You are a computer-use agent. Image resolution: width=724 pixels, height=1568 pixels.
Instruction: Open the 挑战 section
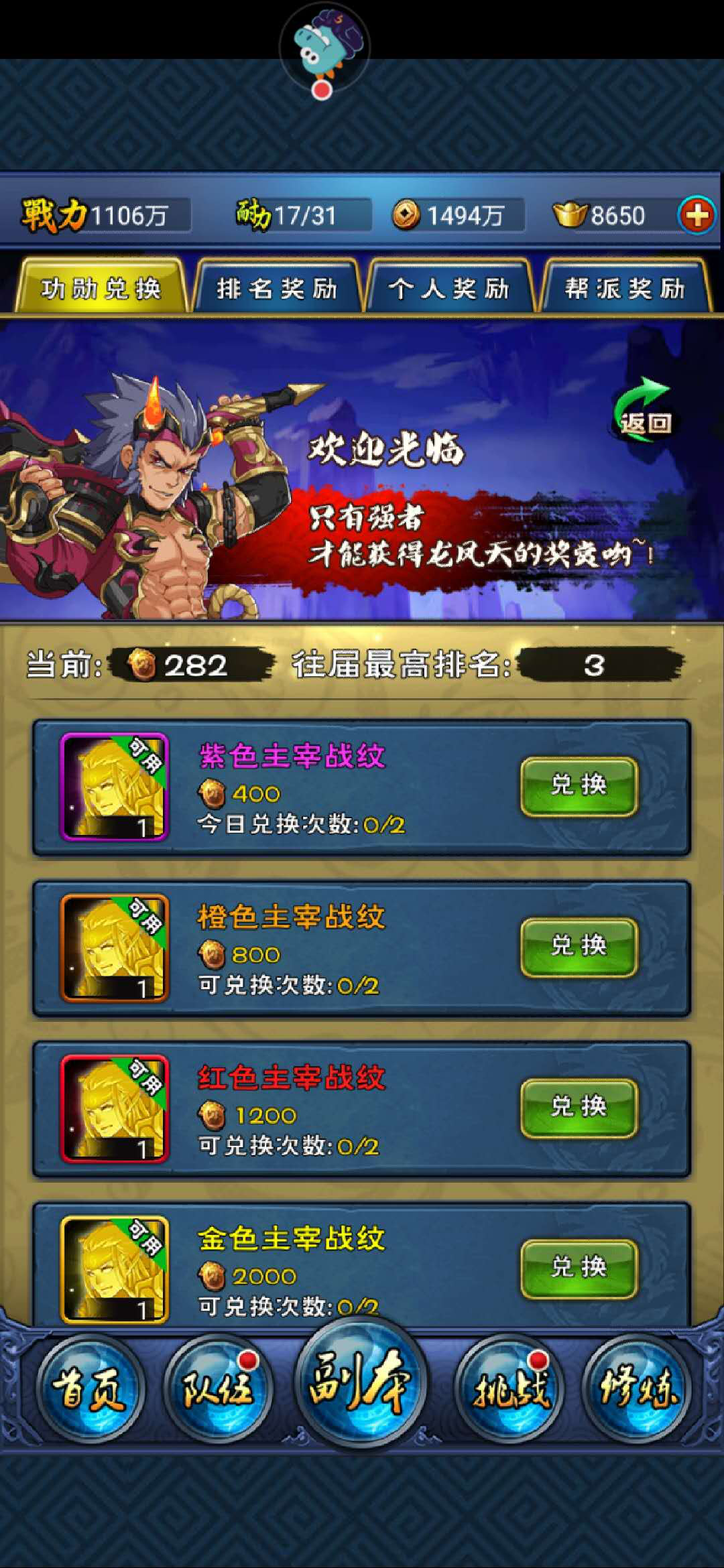coord(510,1388)
